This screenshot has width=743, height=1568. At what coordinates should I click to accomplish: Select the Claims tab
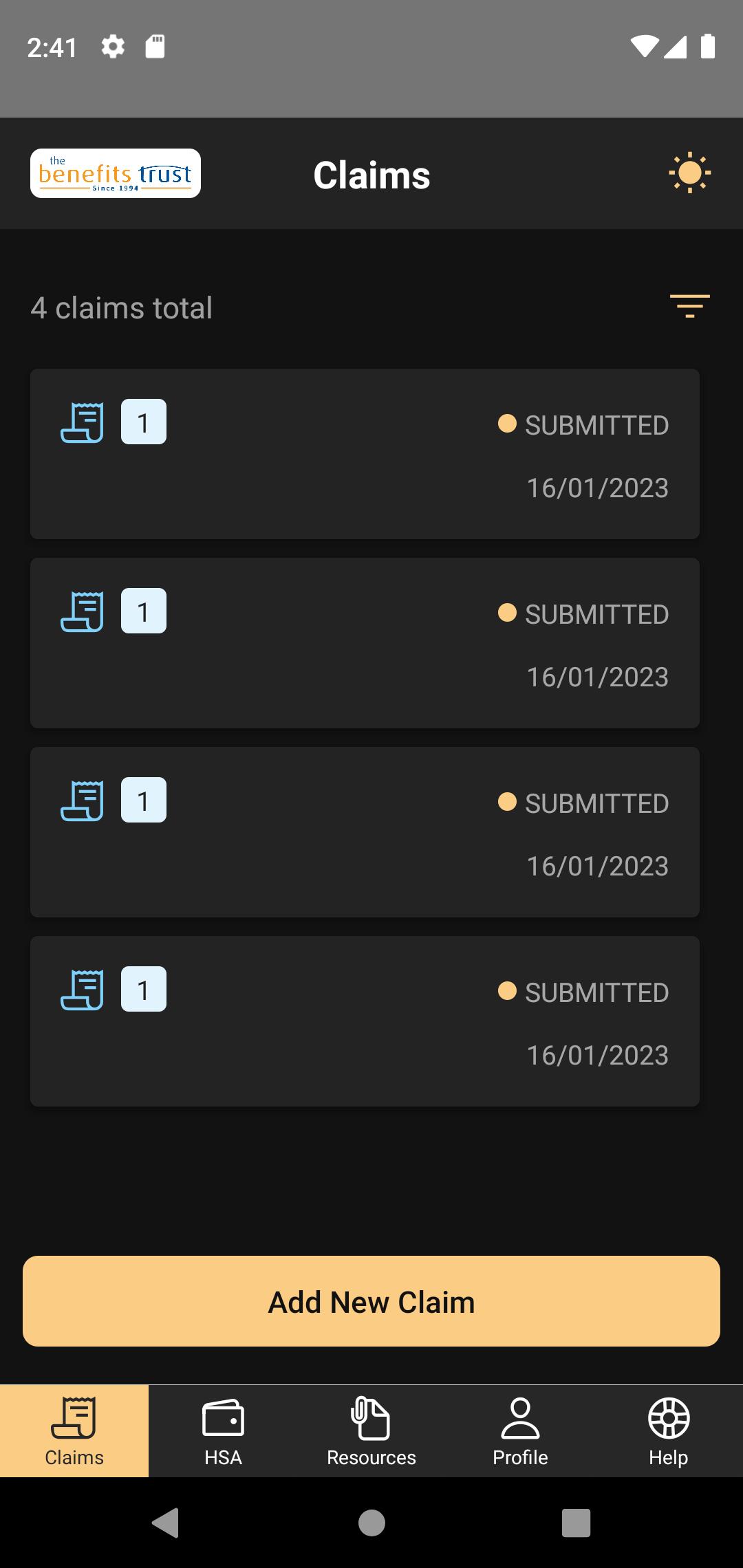point(74,1431)
